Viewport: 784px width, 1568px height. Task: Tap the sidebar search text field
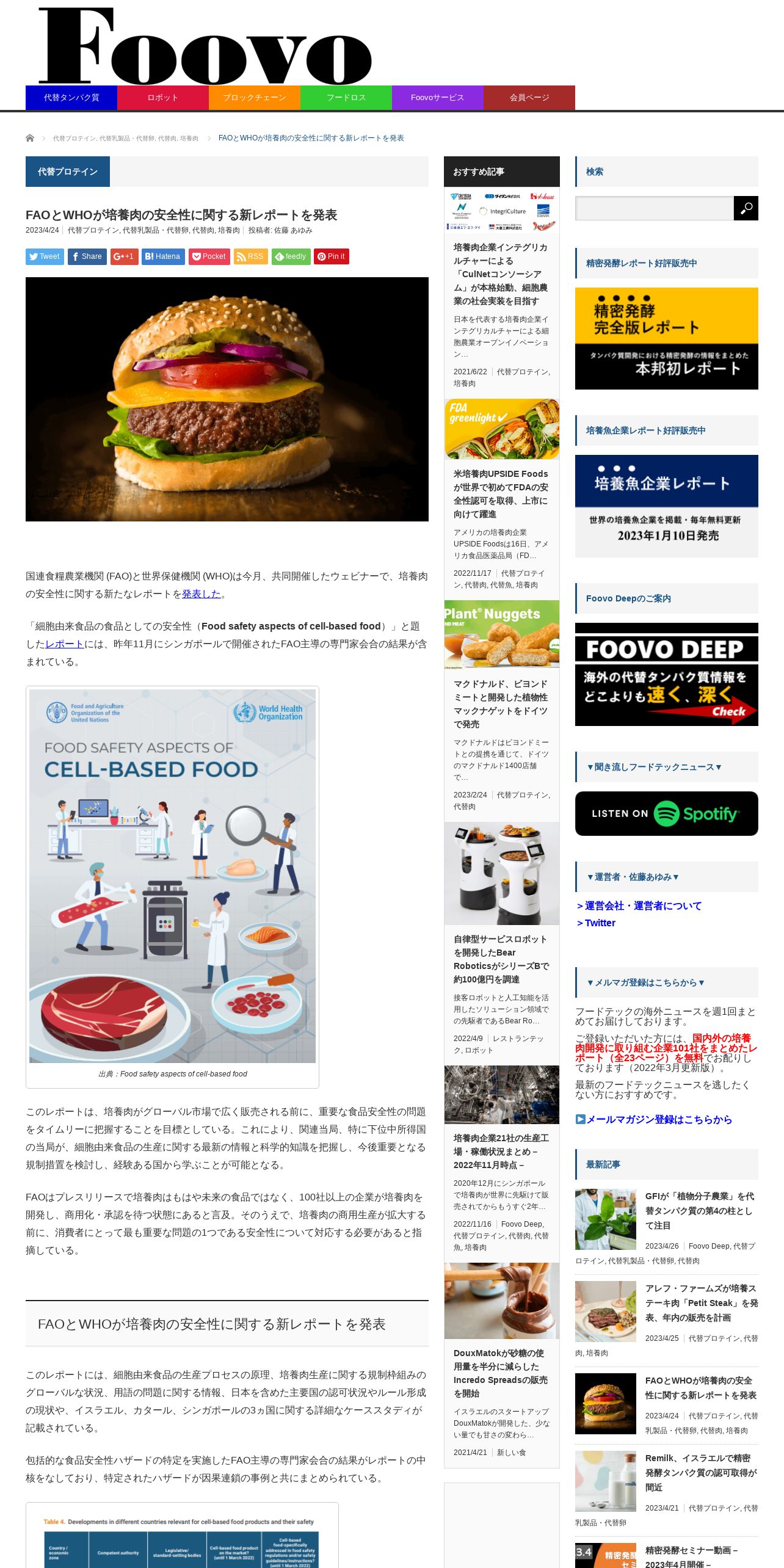(655, 208)
